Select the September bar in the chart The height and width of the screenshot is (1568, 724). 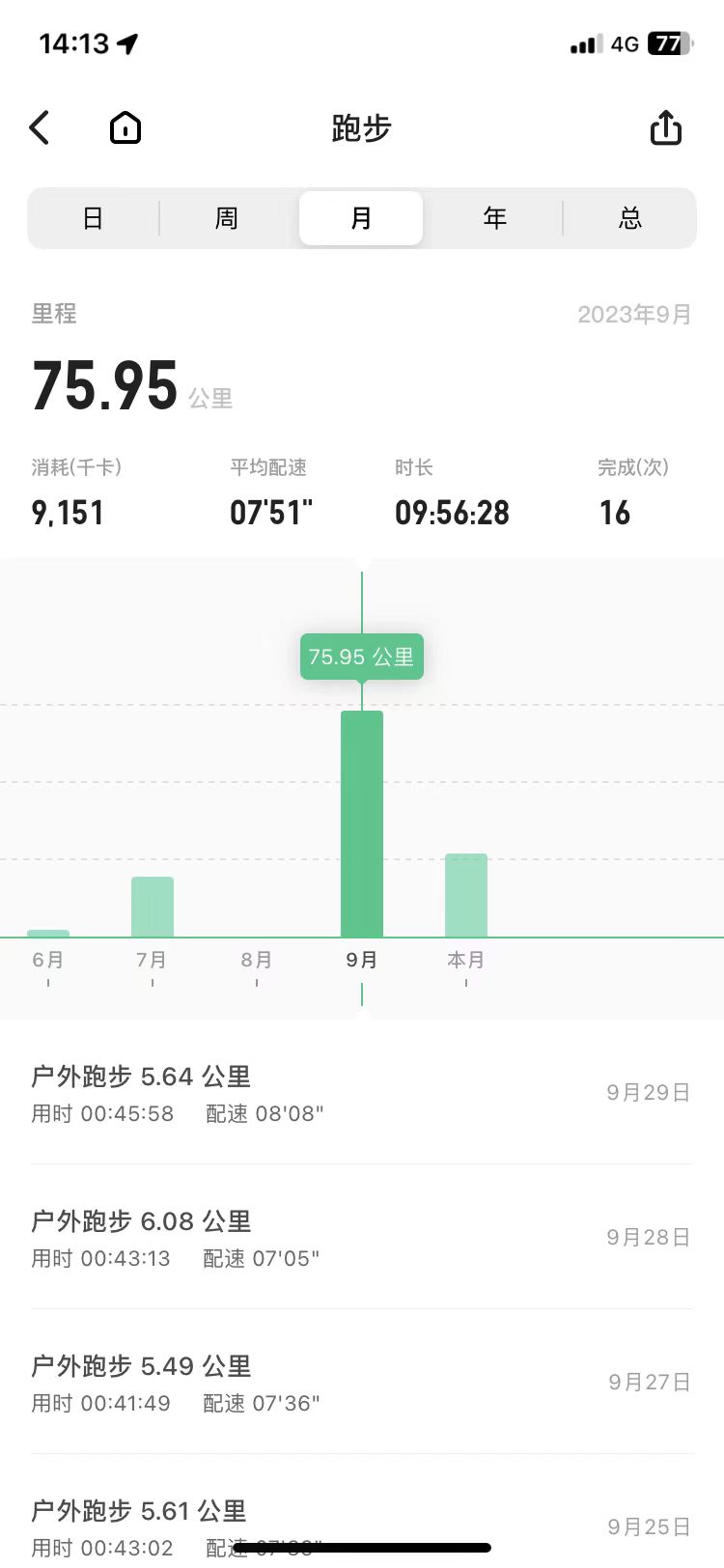click(x=362, y=821)
